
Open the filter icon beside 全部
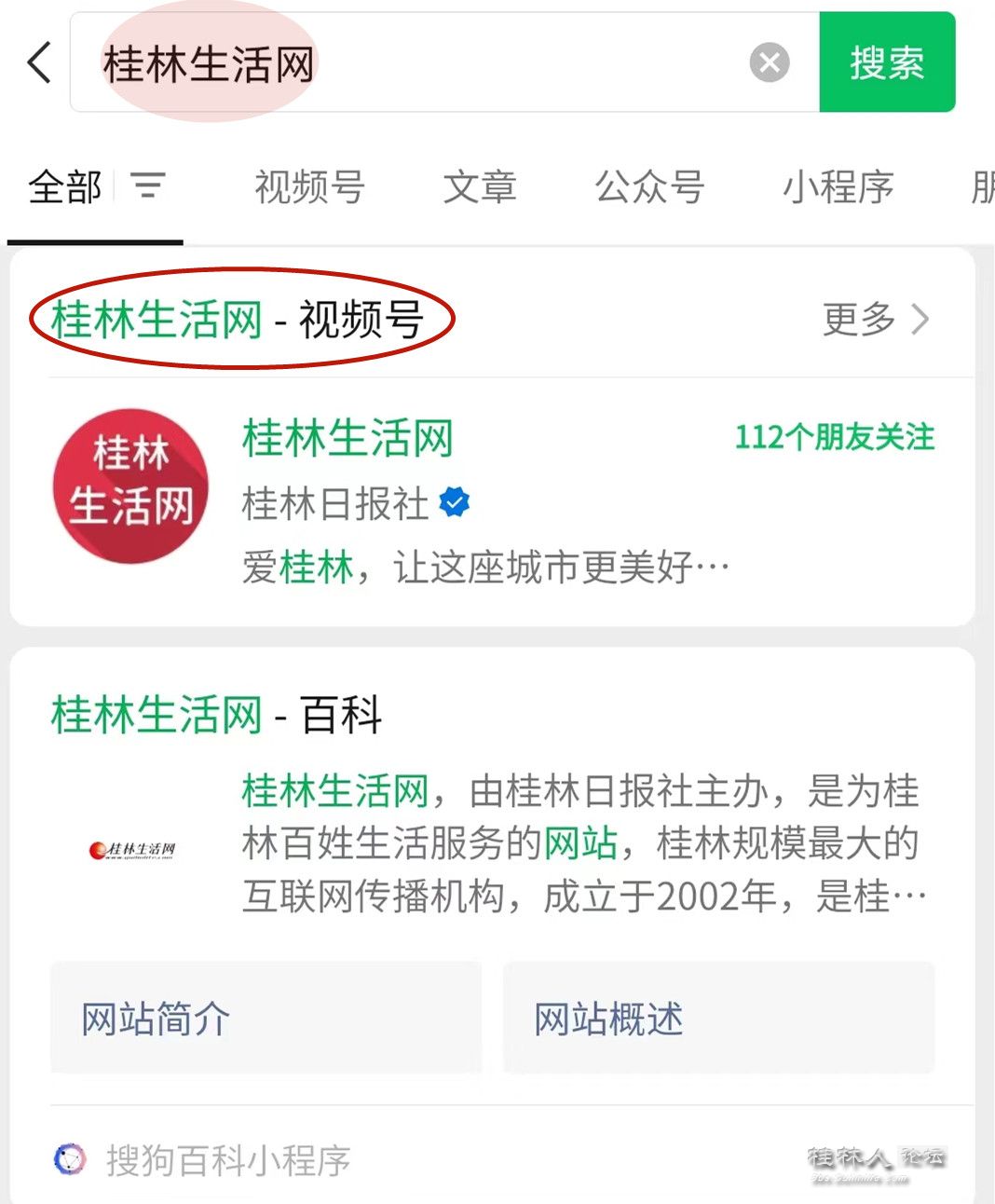click(x=148, y=185)
